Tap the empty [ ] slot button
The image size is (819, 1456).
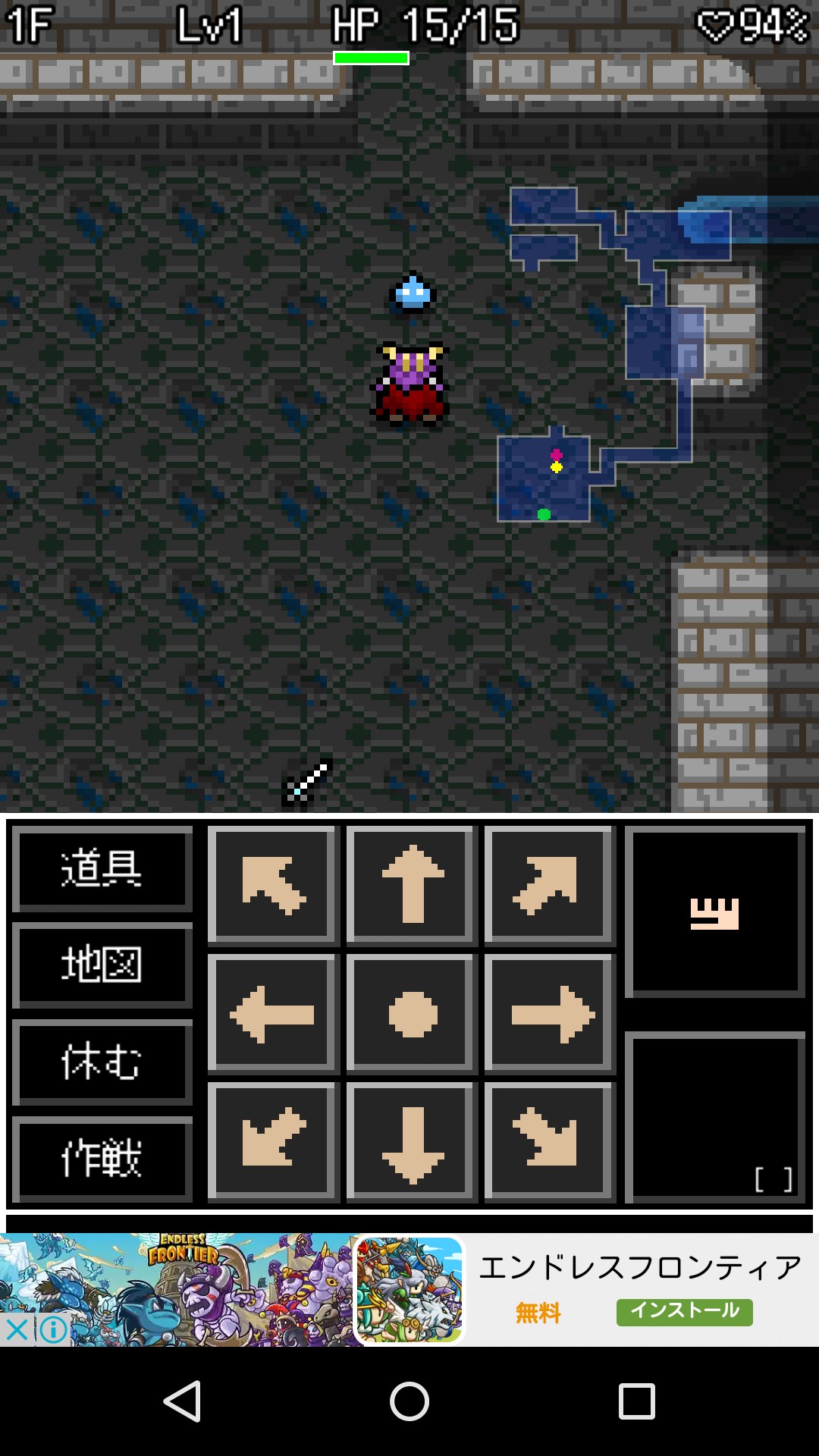point(714,1116)
